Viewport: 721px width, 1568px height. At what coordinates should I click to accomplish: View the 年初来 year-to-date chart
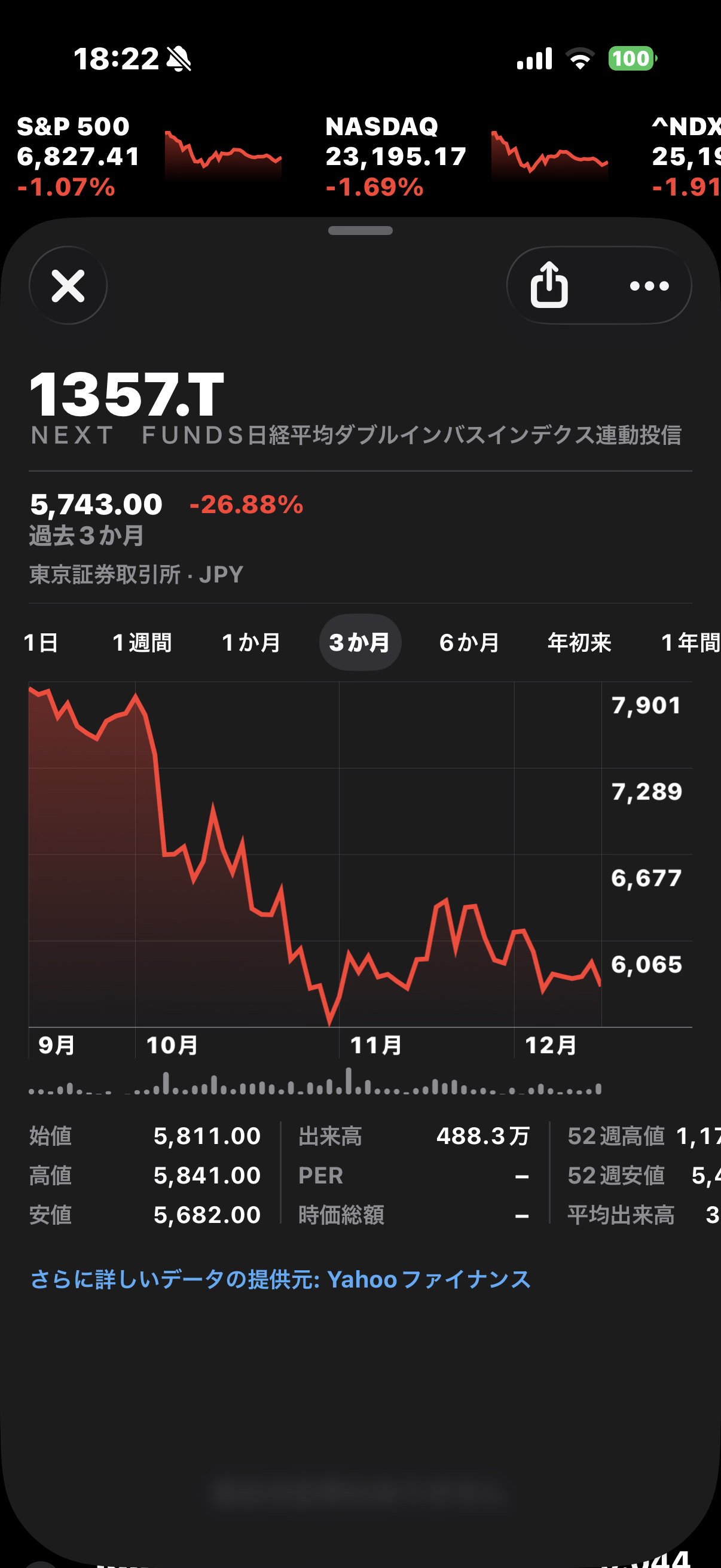(579, 643)
